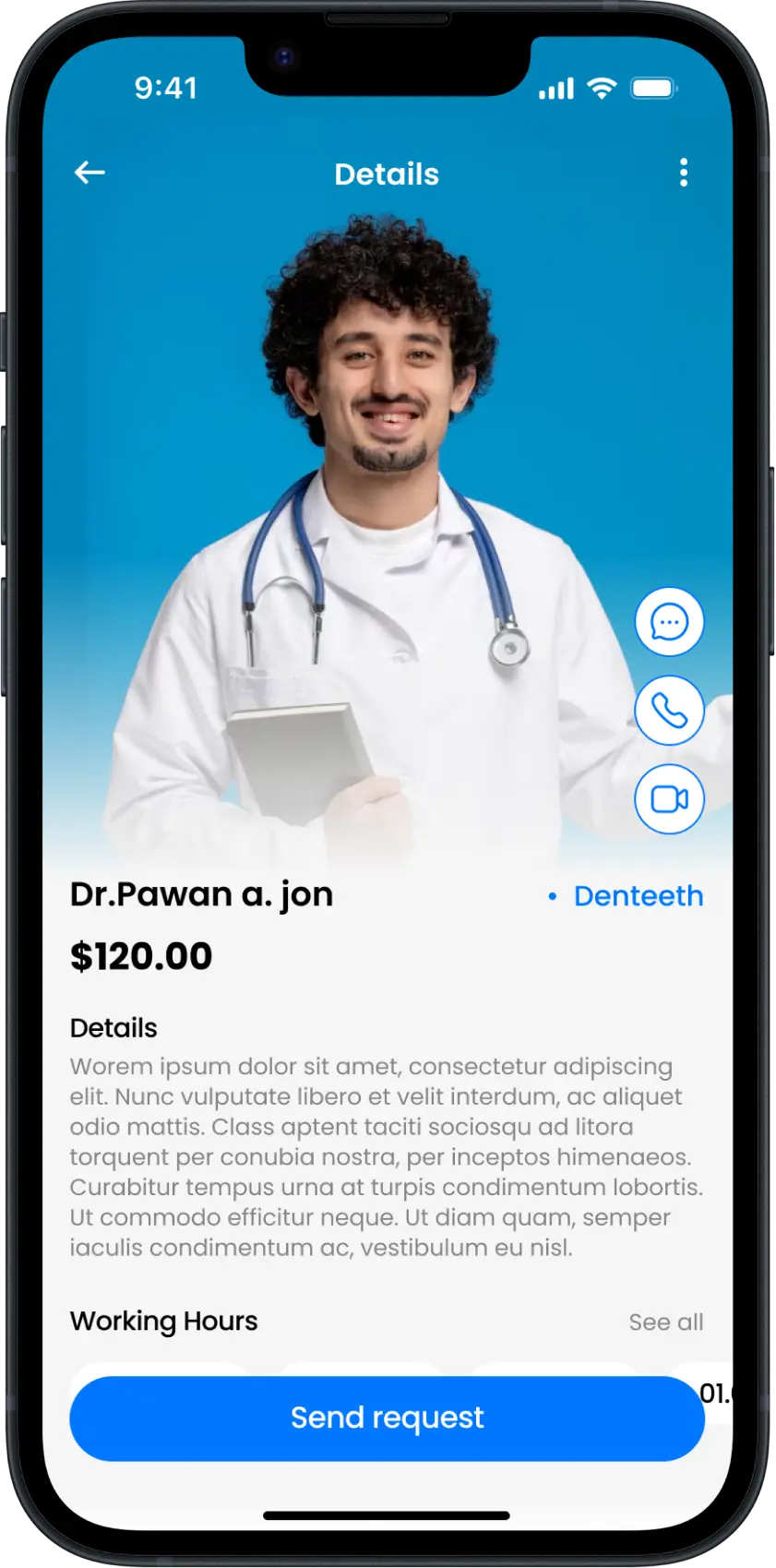776x1568 pixels.
Task: Start a voice call with Dr.Pawan
Action: tap(669, 711)
